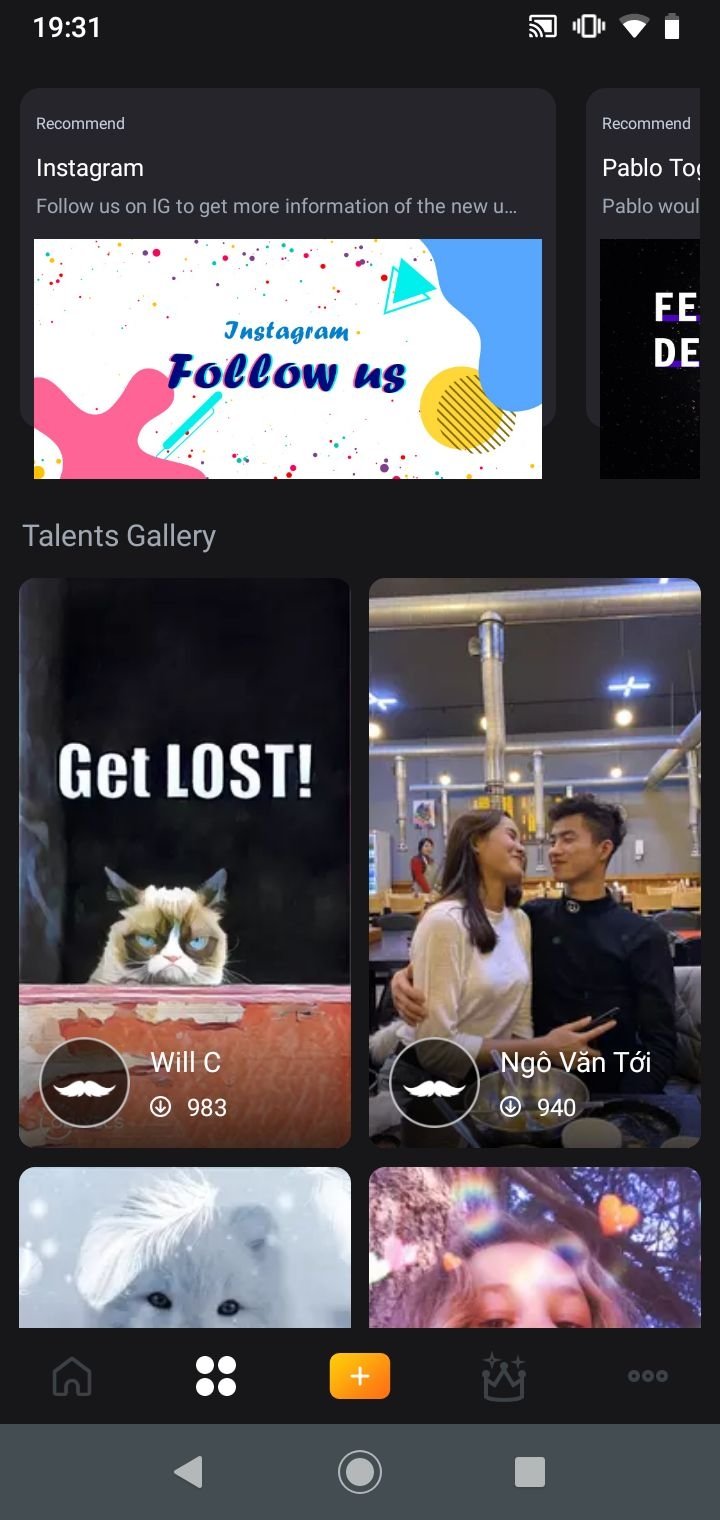Open the Instagram recommend card
The width and height of the screenshot is (720, 1520).
pos(288,285)
